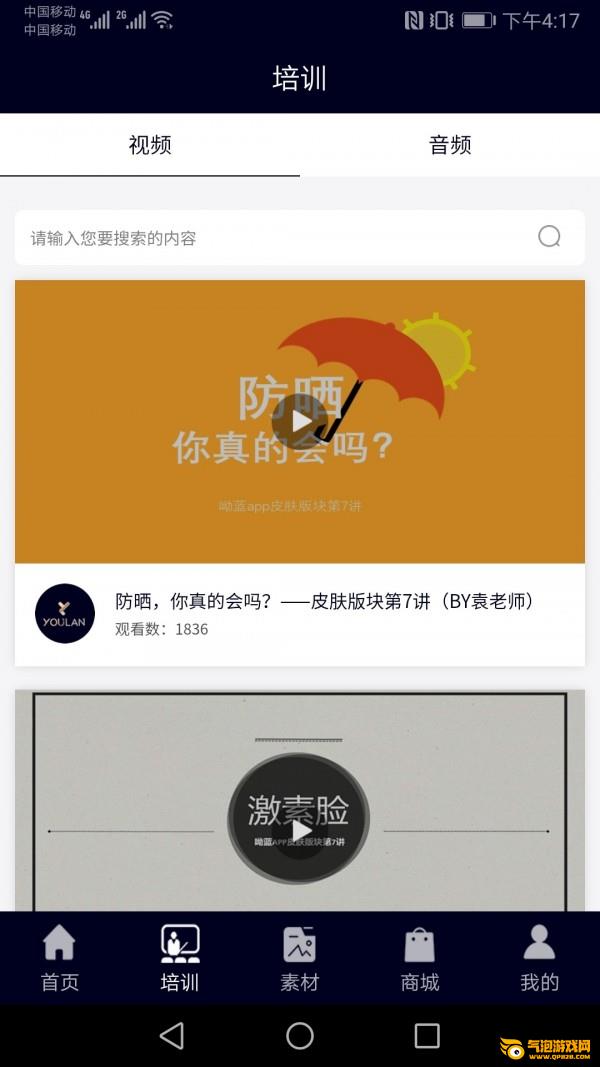
Task: Tap the search magnifier icon
Action: click(549, 237)
